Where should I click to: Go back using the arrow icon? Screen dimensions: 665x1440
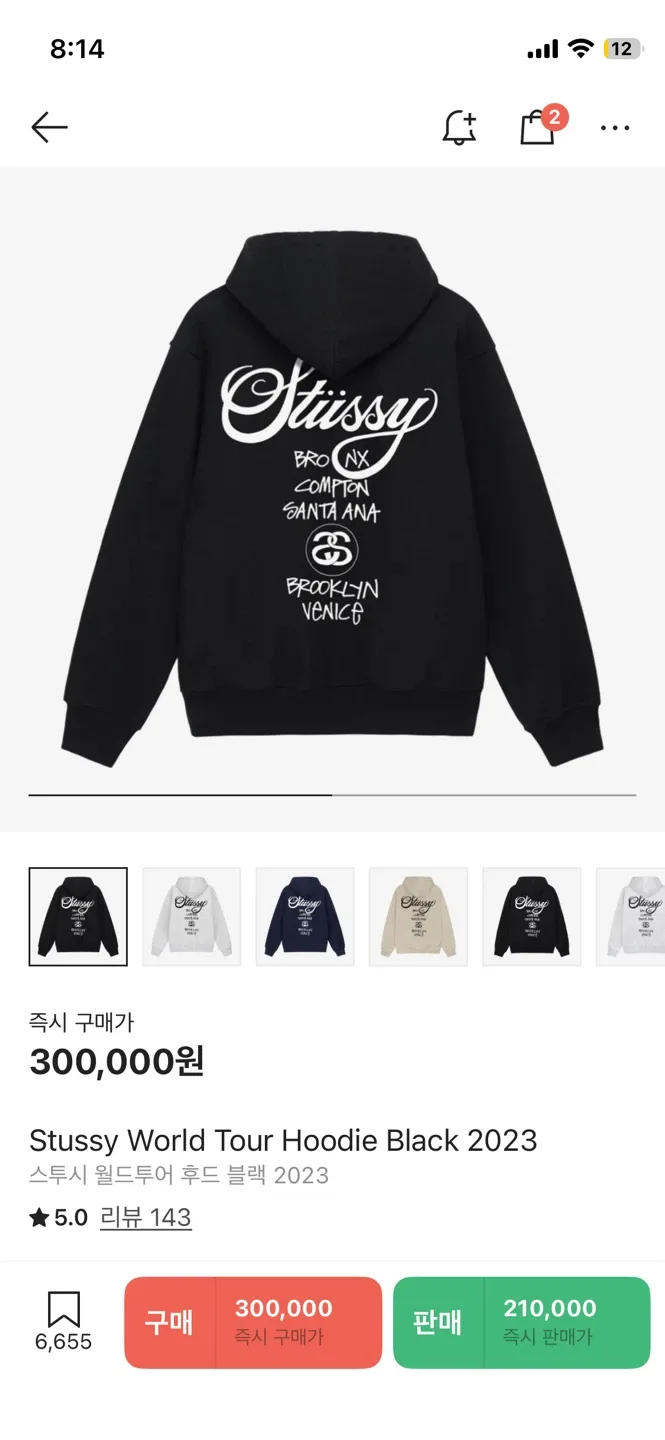point(49,127)
